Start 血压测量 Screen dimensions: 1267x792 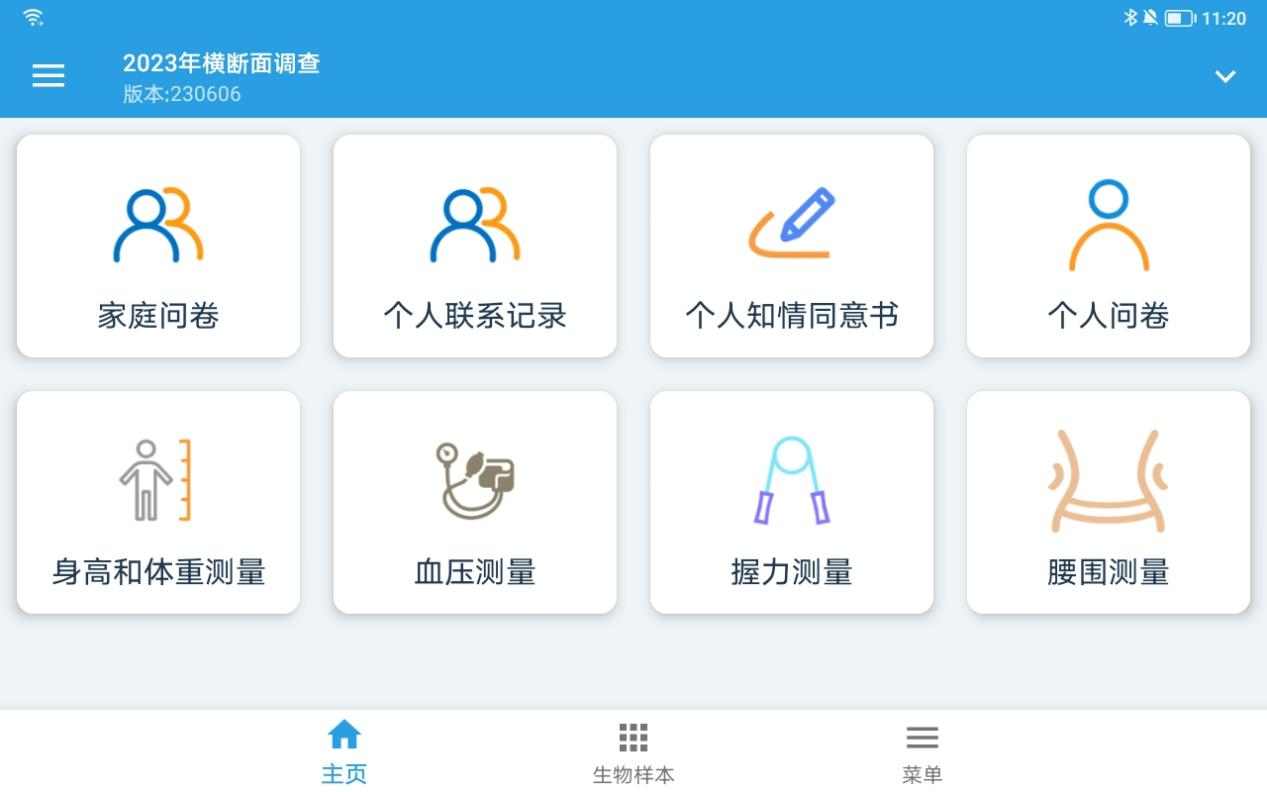tap(475, 502)
